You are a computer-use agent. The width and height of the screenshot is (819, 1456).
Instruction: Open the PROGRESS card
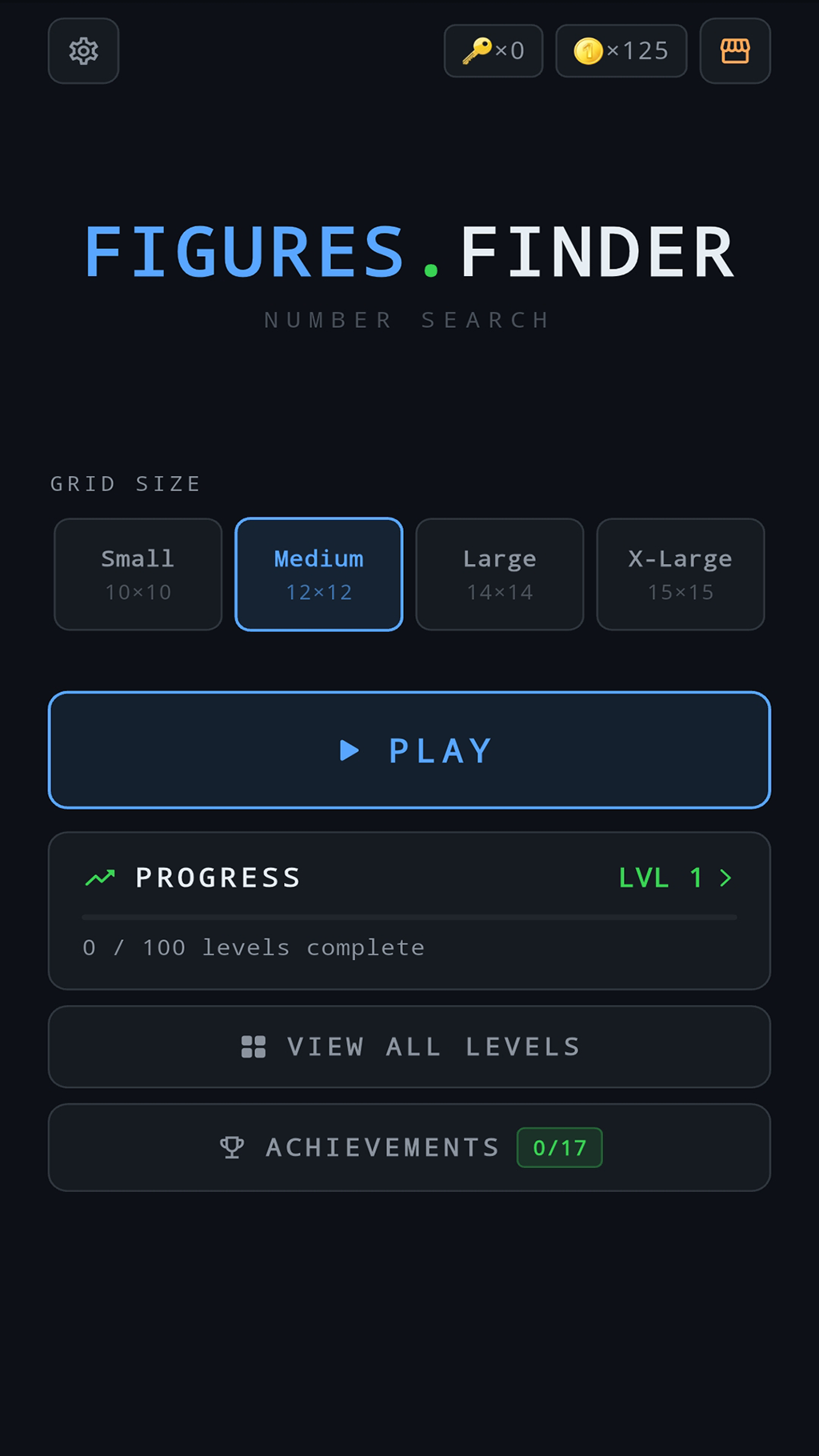click(409, 910)
